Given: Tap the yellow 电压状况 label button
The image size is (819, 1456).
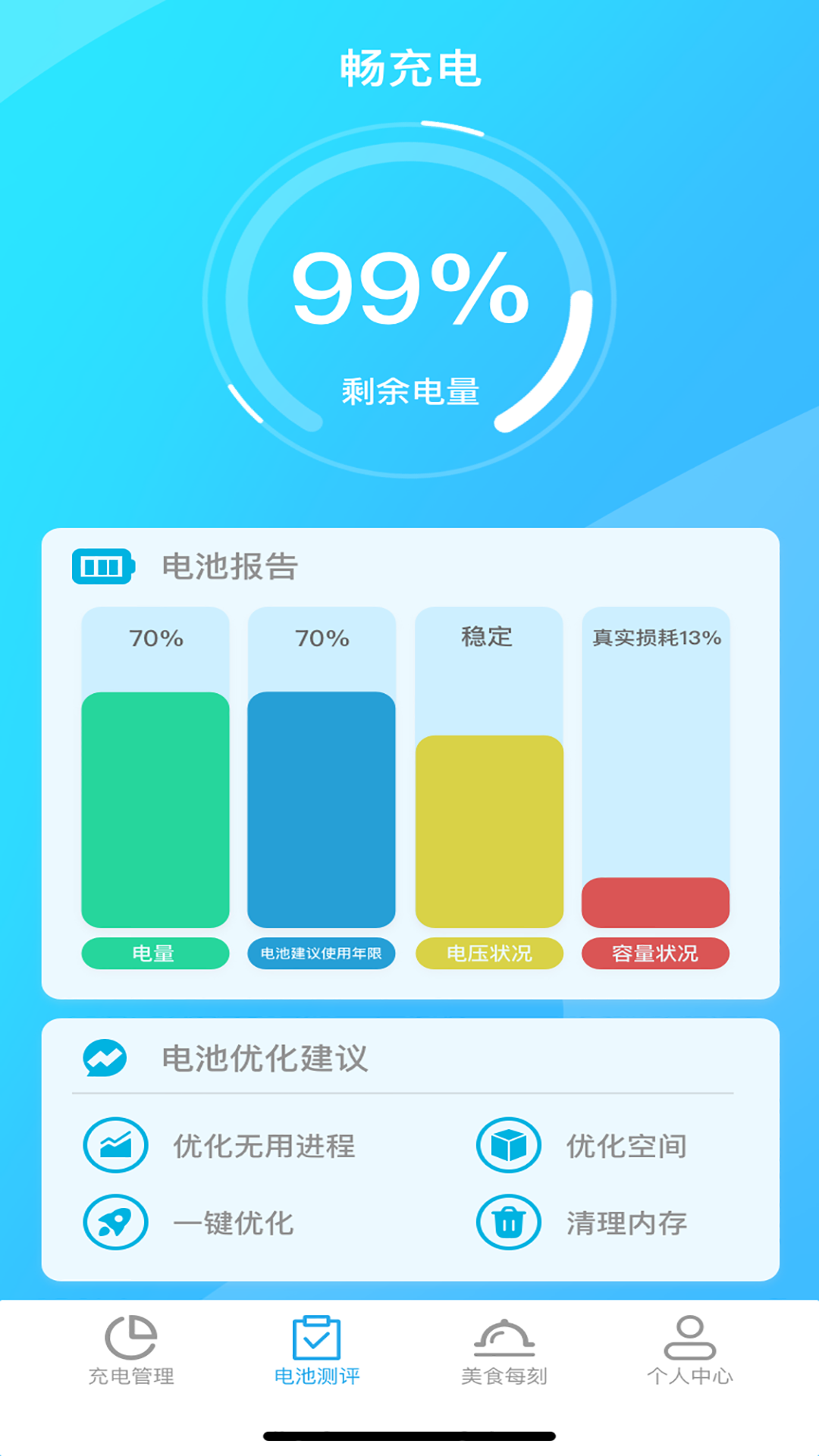Looking at the screenshot, I should 488,954.
